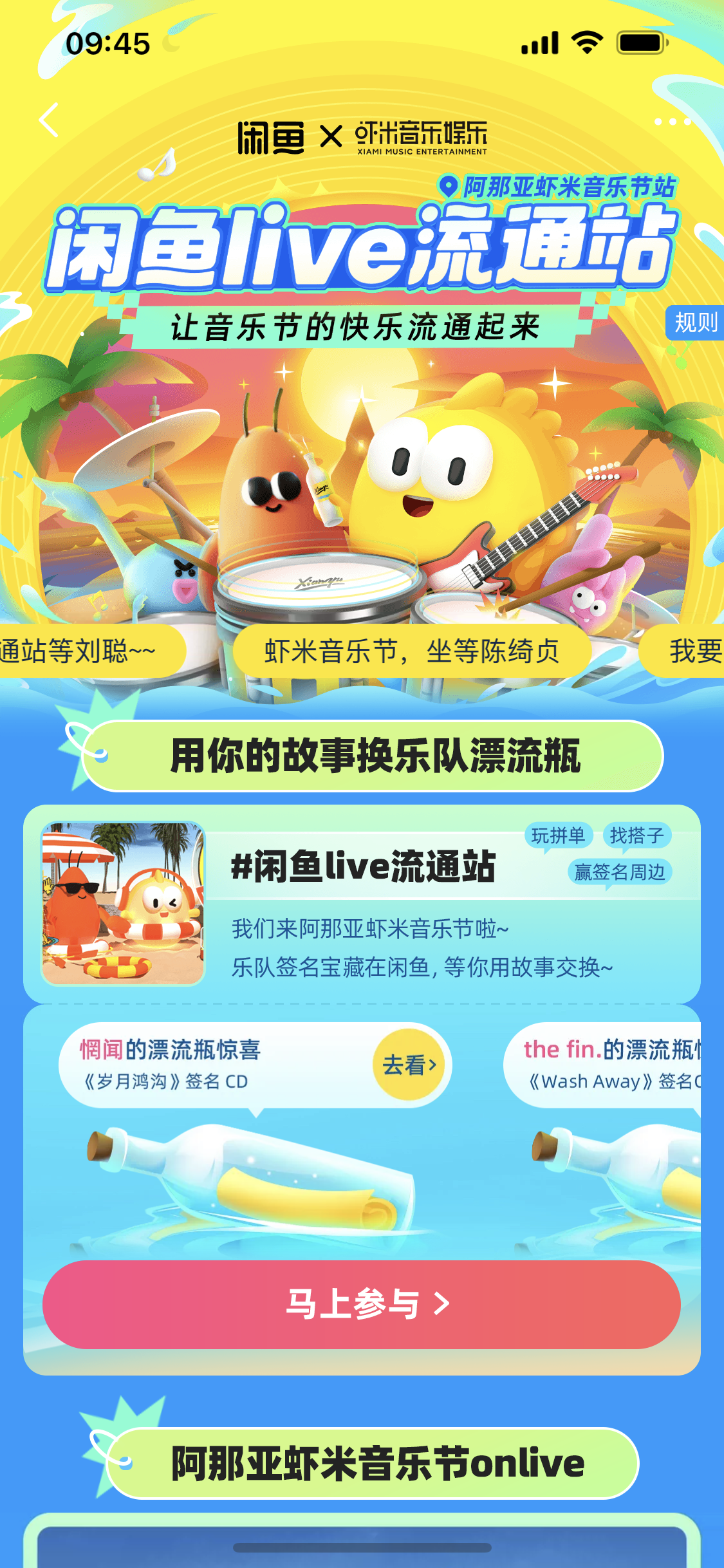Select the 找搭子 tag
Image resolution: width=724 pixels, height=1568 pixels.
point(637,835)
